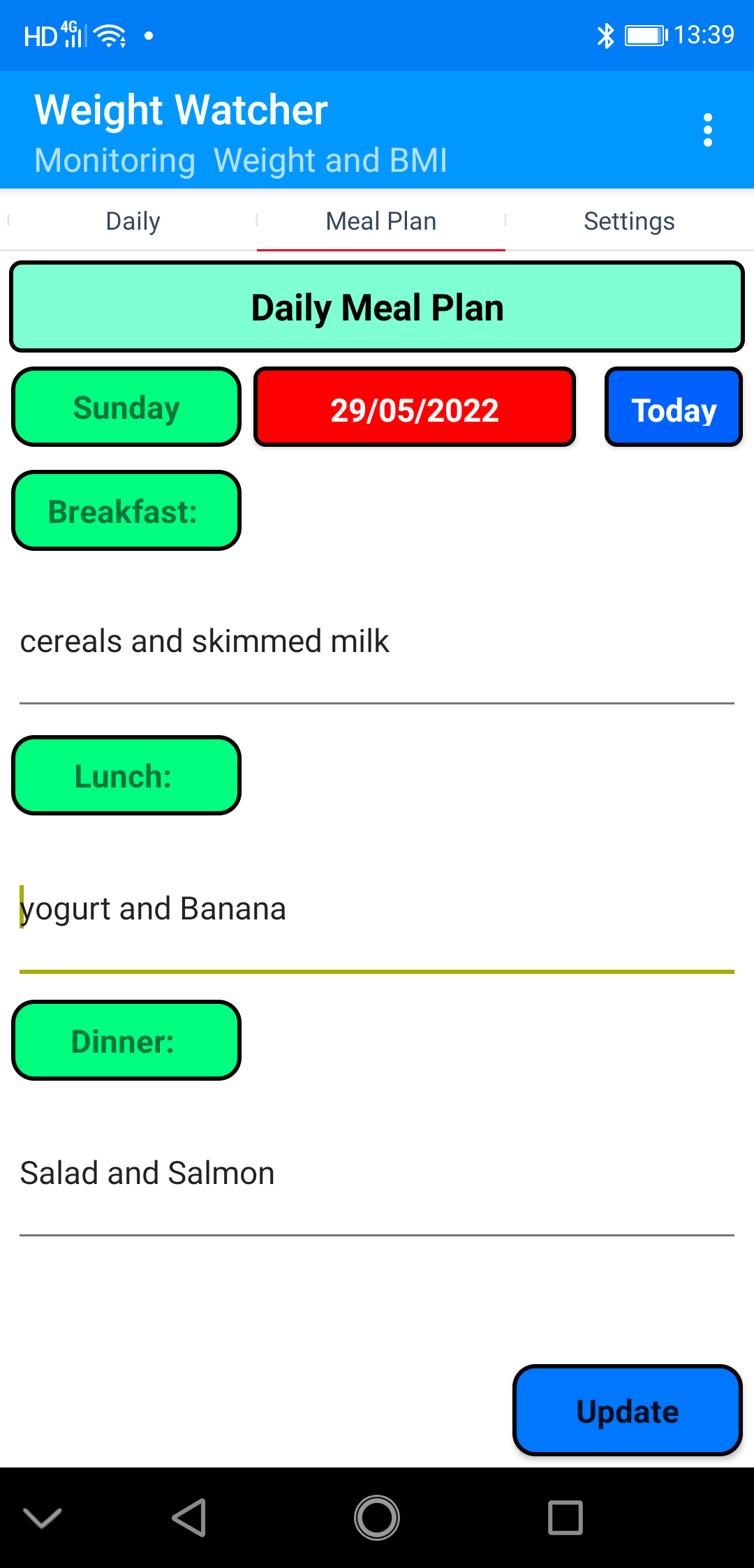Tap the Sunday day button

pyautogui.click(x=126, y=408)
